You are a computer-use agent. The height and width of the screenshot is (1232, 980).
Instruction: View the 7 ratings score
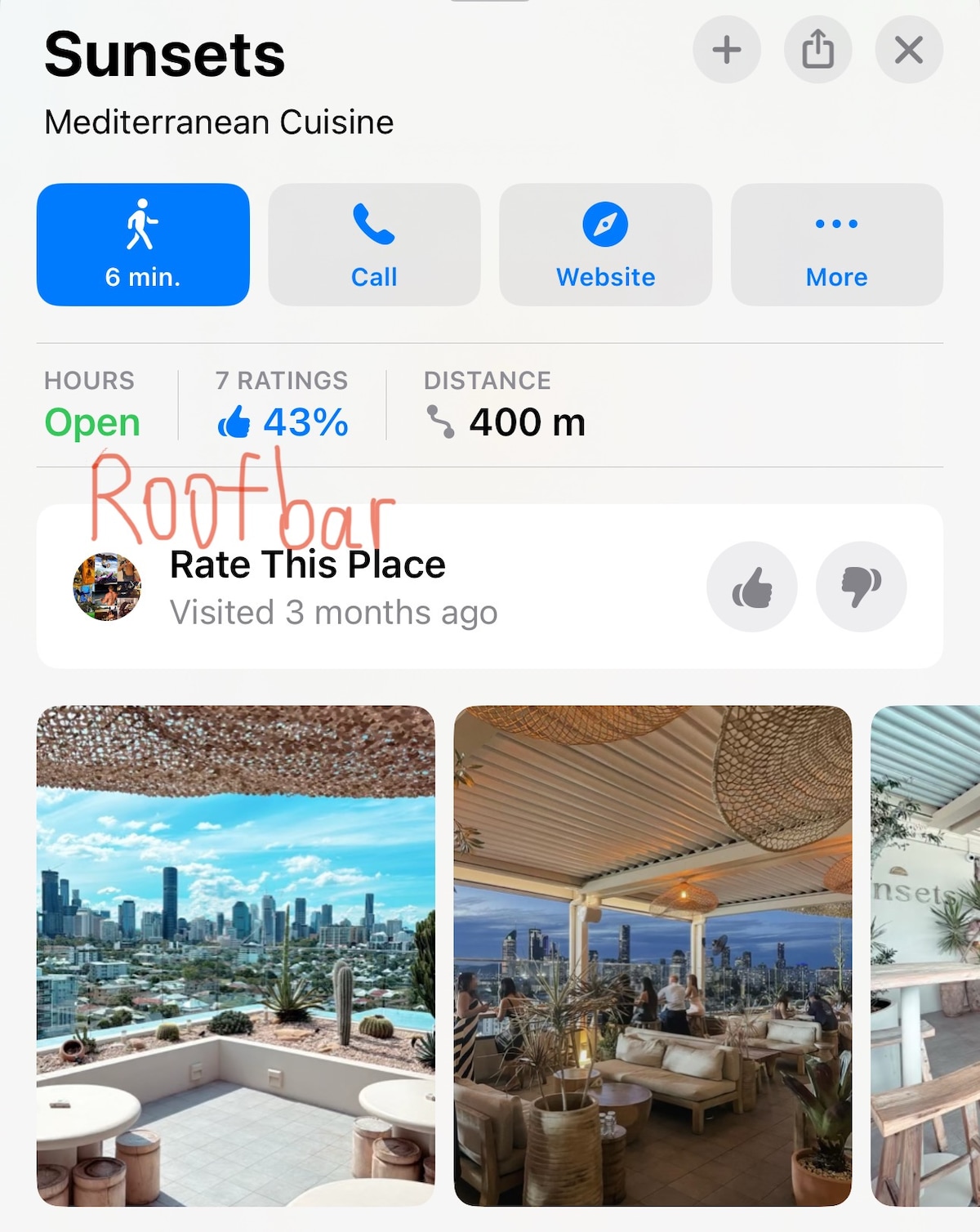[x=282, y=406]
